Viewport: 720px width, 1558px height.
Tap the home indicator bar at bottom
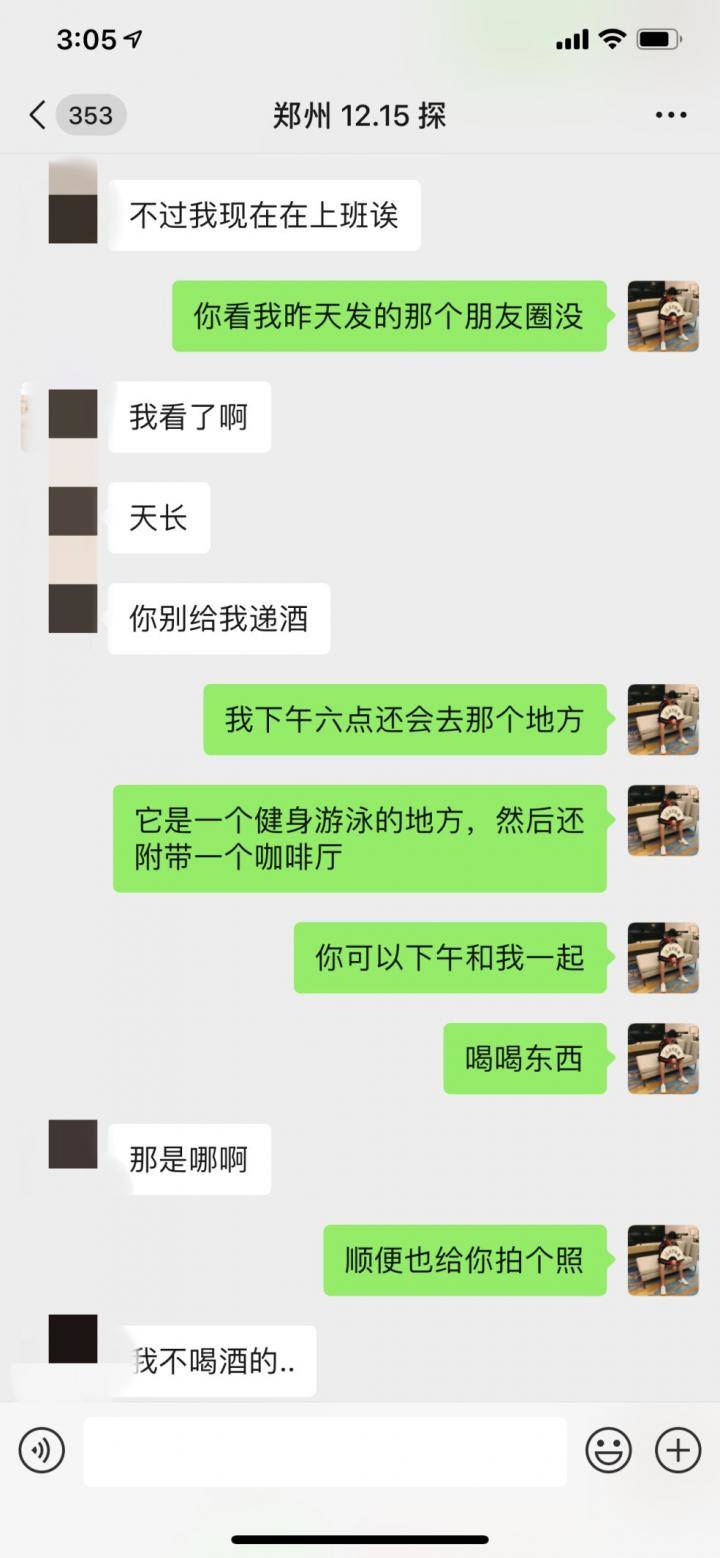[360, 1540]
